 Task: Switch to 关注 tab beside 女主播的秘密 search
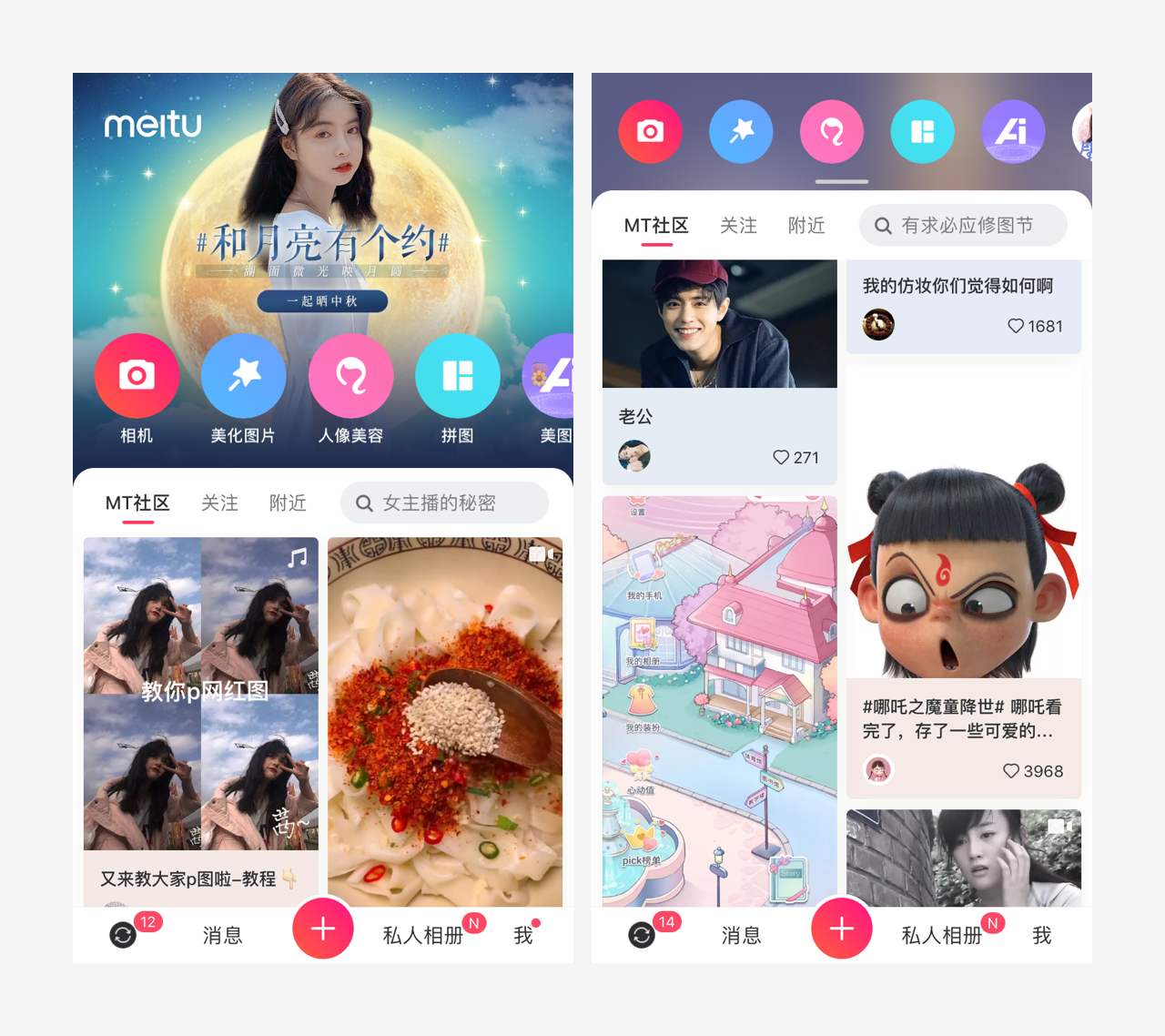tap(219, 503)
